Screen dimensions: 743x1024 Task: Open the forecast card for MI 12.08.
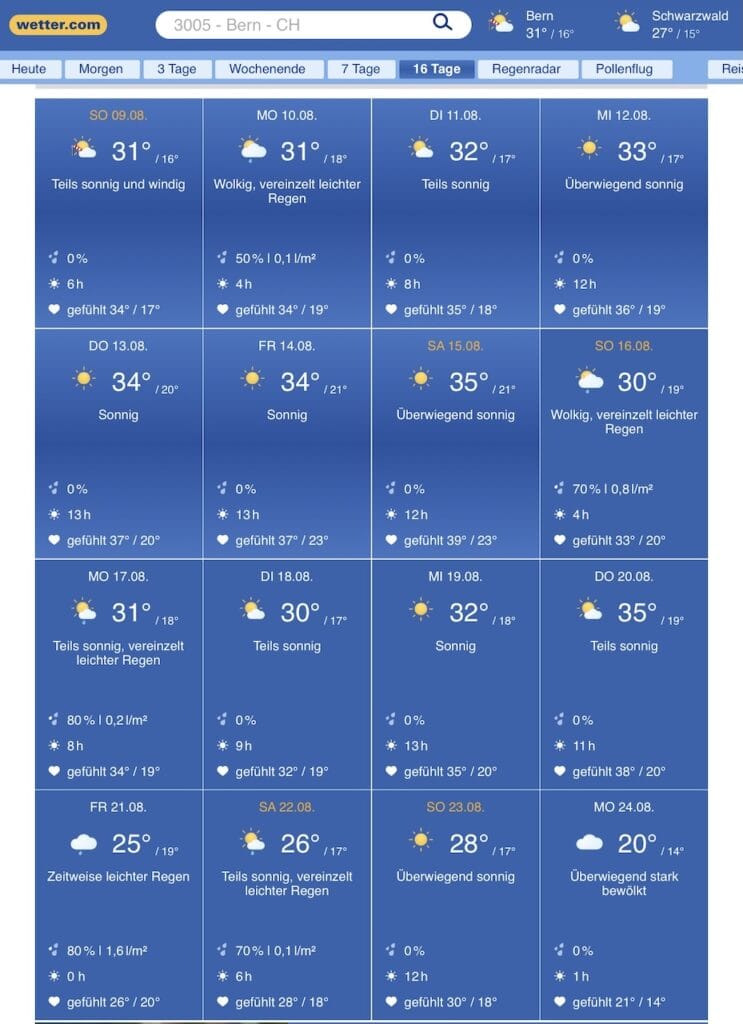[x=624, y=213]
